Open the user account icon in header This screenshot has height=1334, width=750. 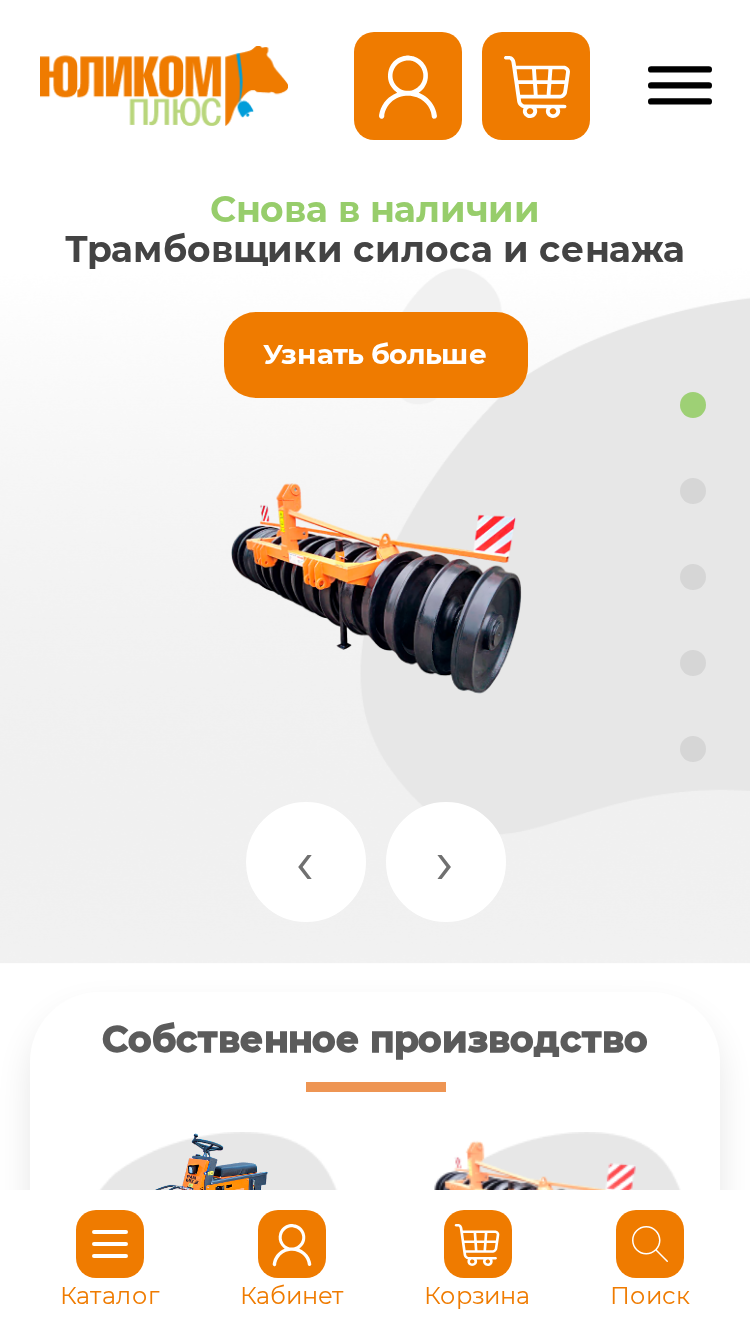pos(408,86)
